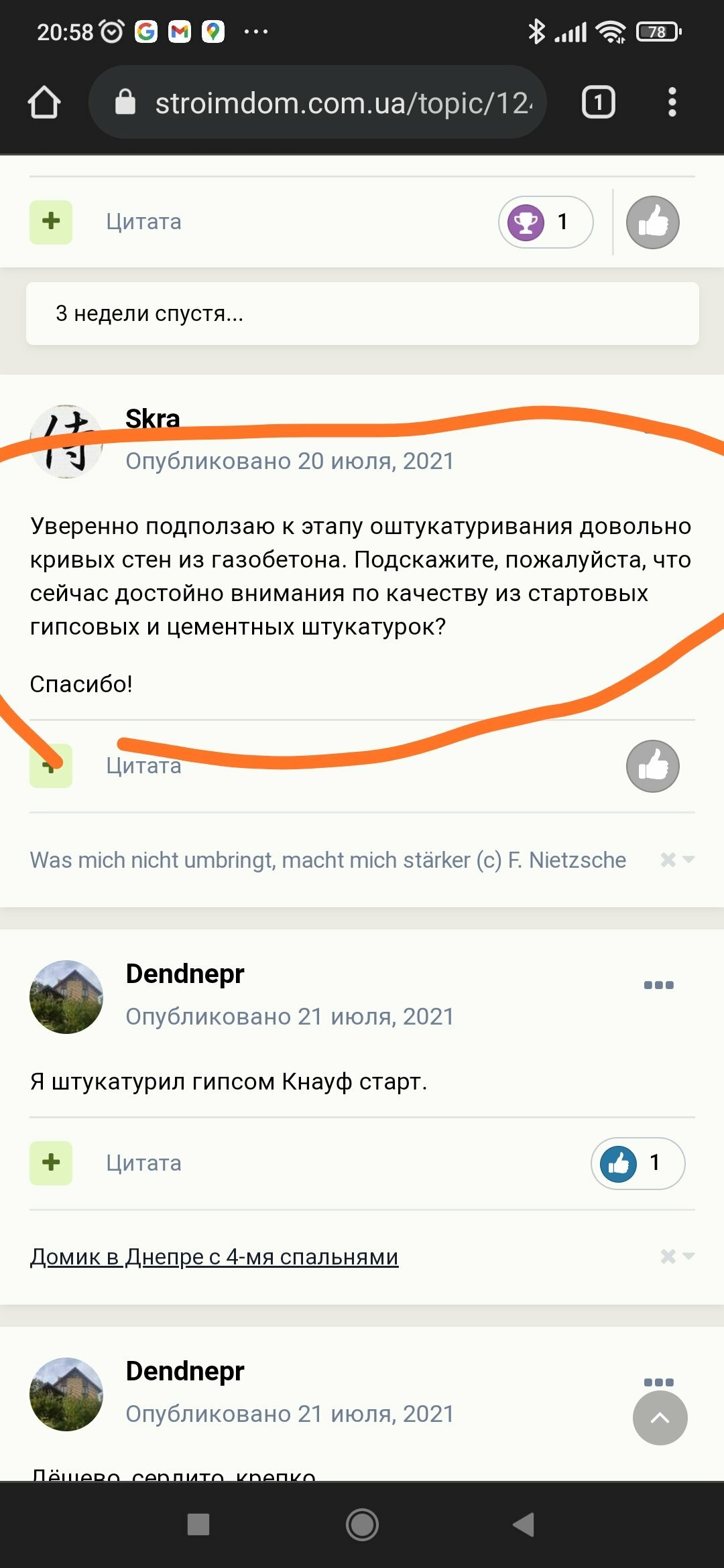
Task: Quote Dendnepr's Кнауф старт post
Action: click(143, 1163)
